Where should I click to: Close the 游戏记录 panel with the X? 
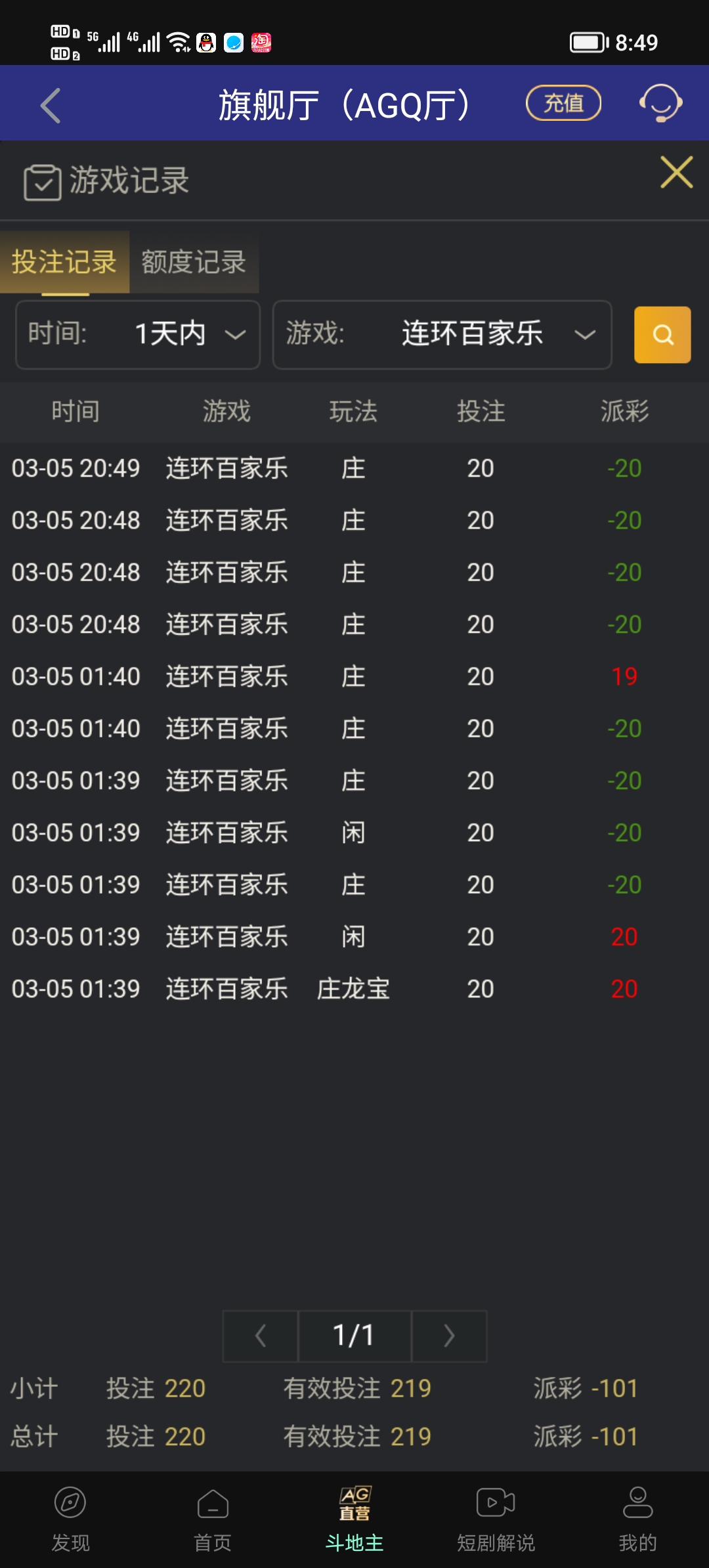(x=677, y=173)
